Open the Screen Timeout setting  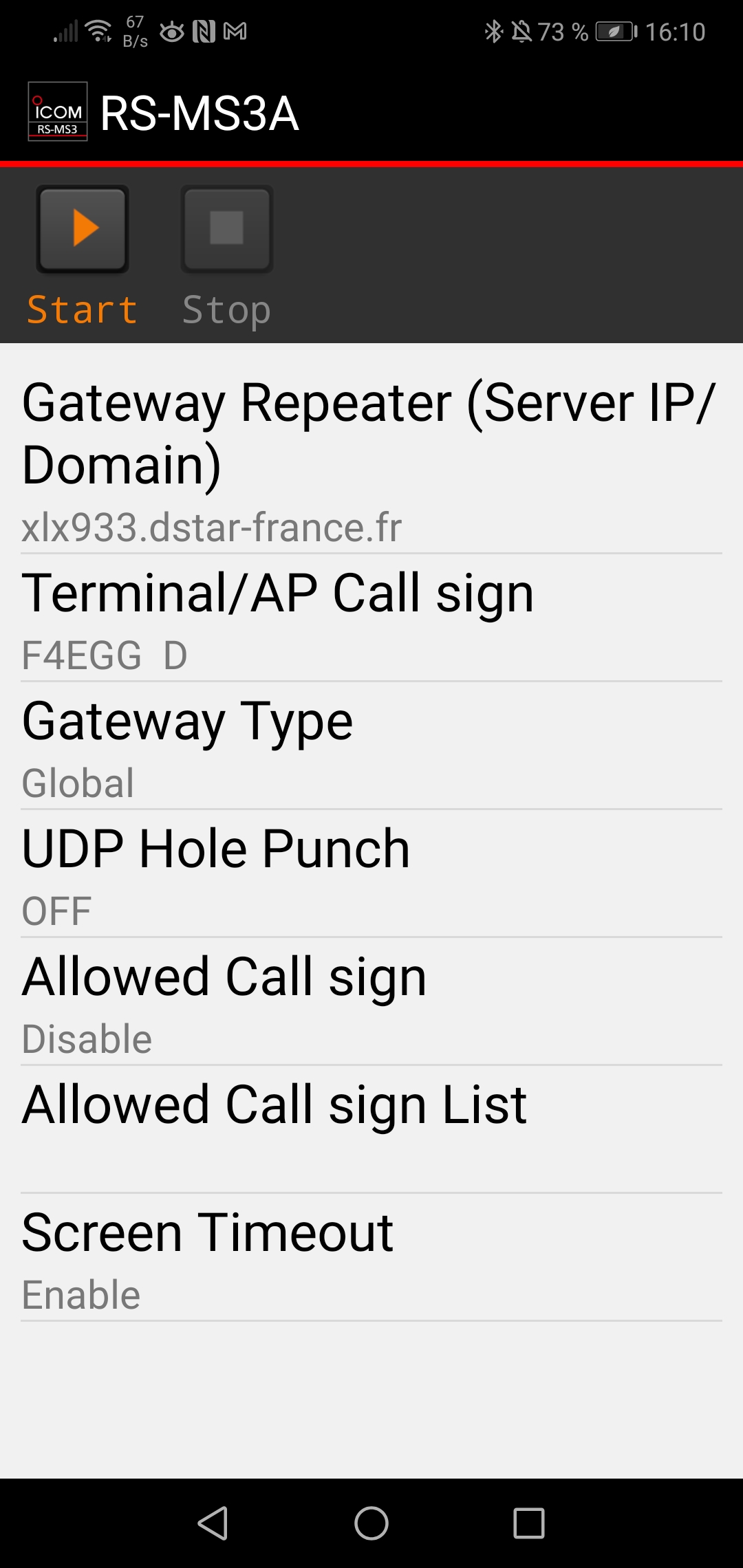click(371, 1258)
